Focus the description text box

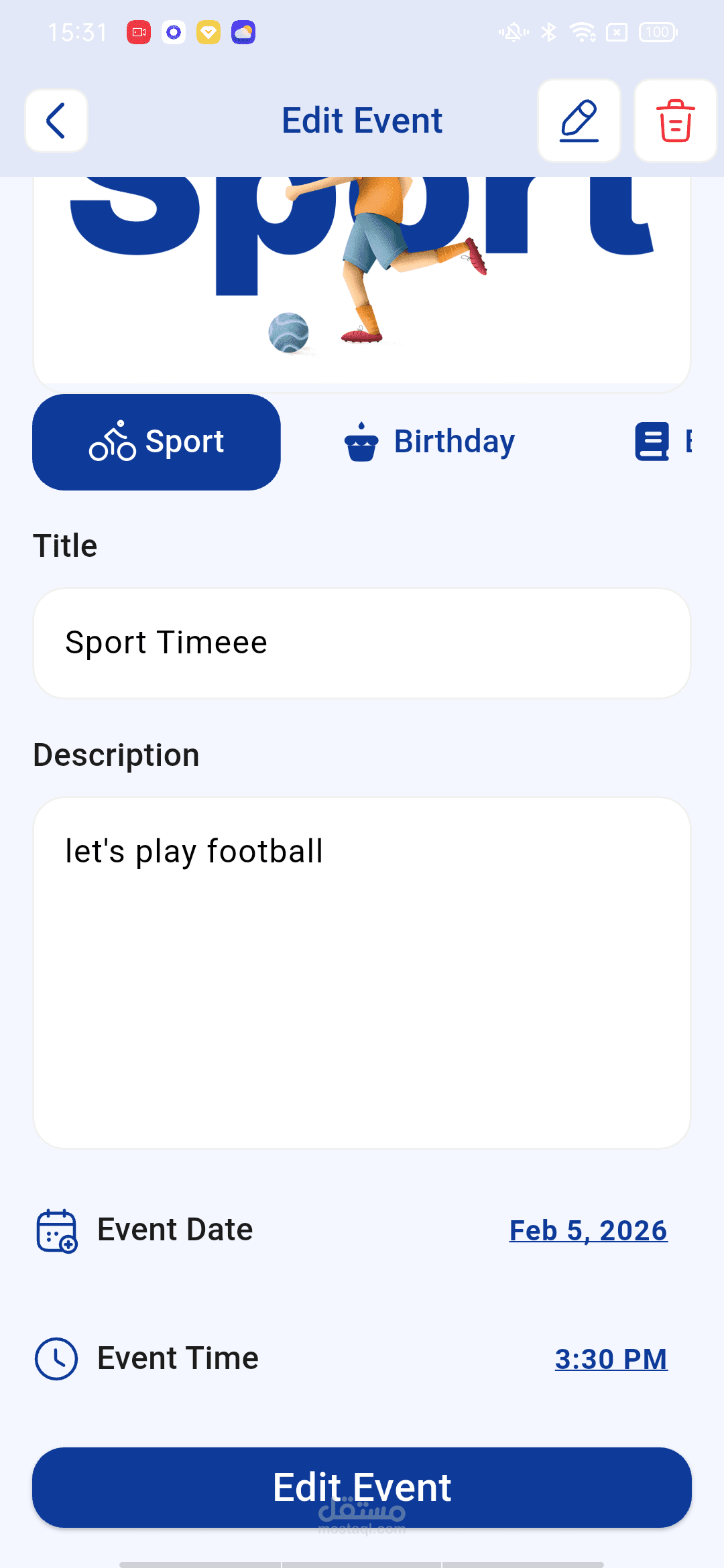pos(362,972)
